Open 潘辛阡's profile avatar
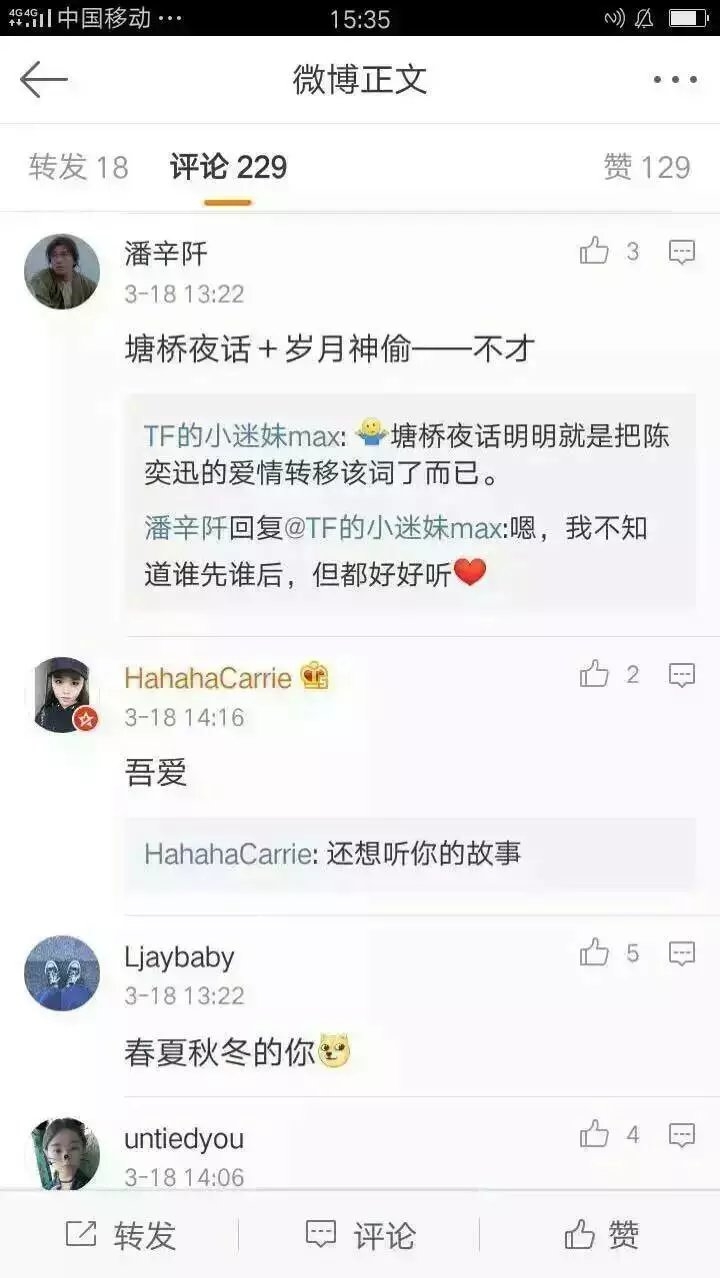Screen dimensions: 720x1278 click(x=62, y=271)
